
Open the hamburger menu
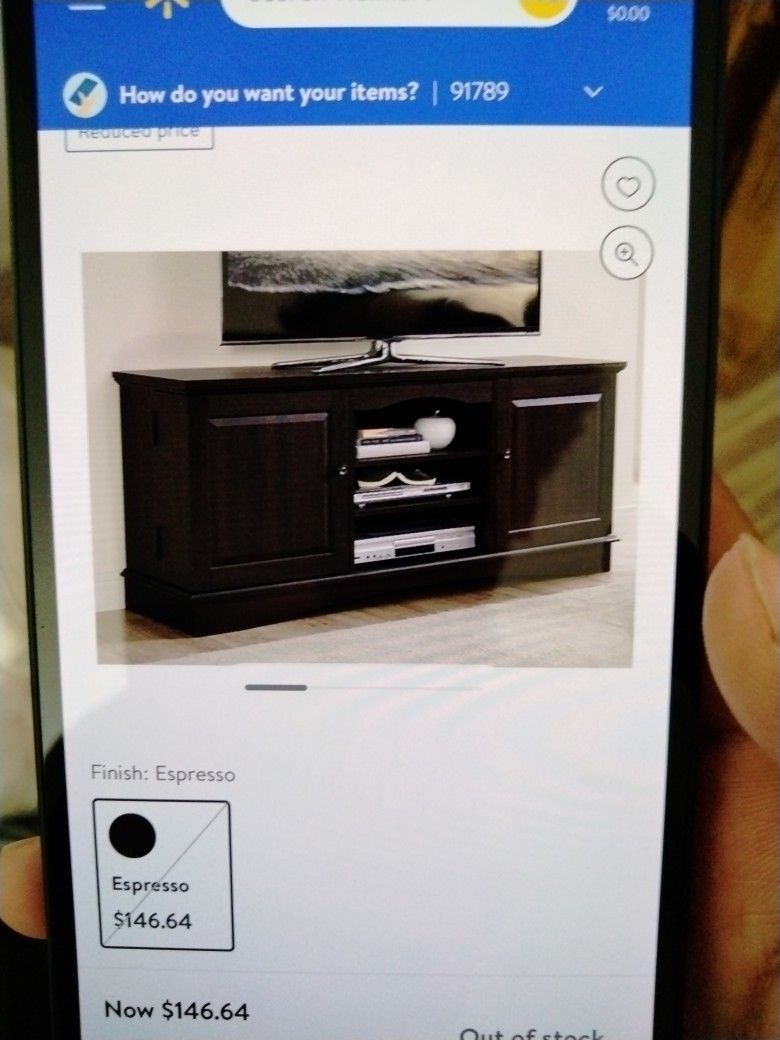[86, 5]
